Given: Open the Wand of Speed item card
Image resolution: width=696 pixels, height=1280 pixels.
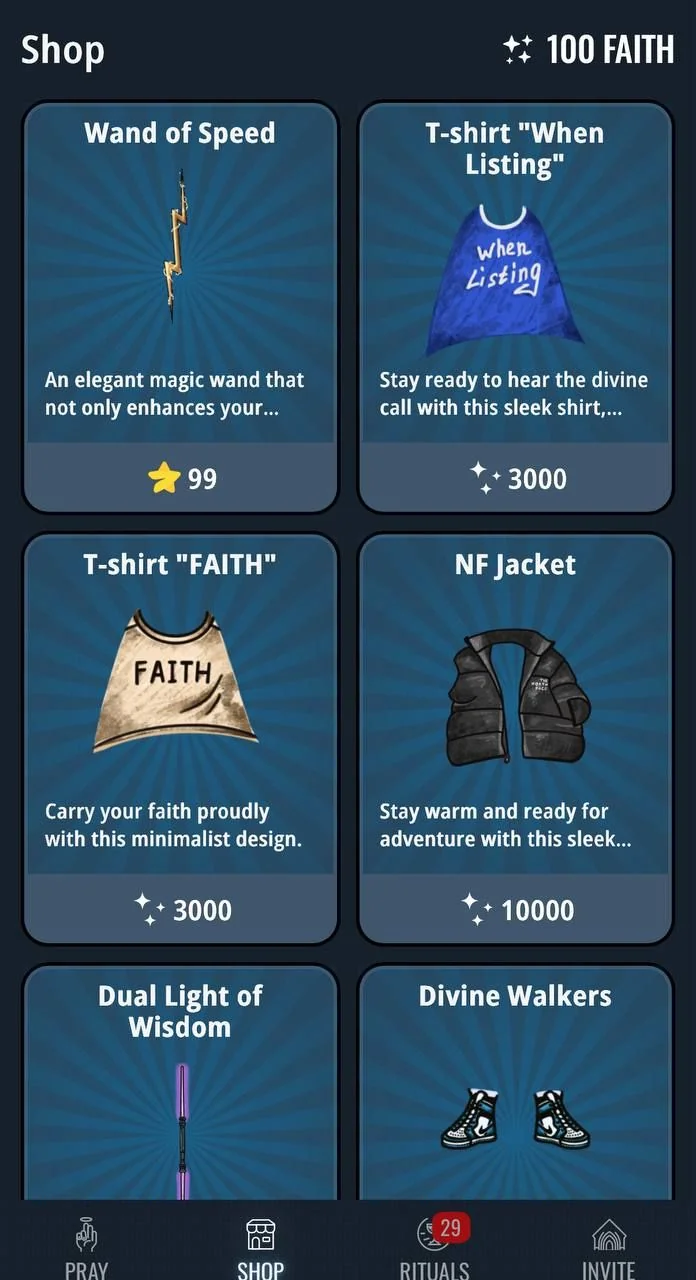Looking at the screenshot, I should pos(180,307).
